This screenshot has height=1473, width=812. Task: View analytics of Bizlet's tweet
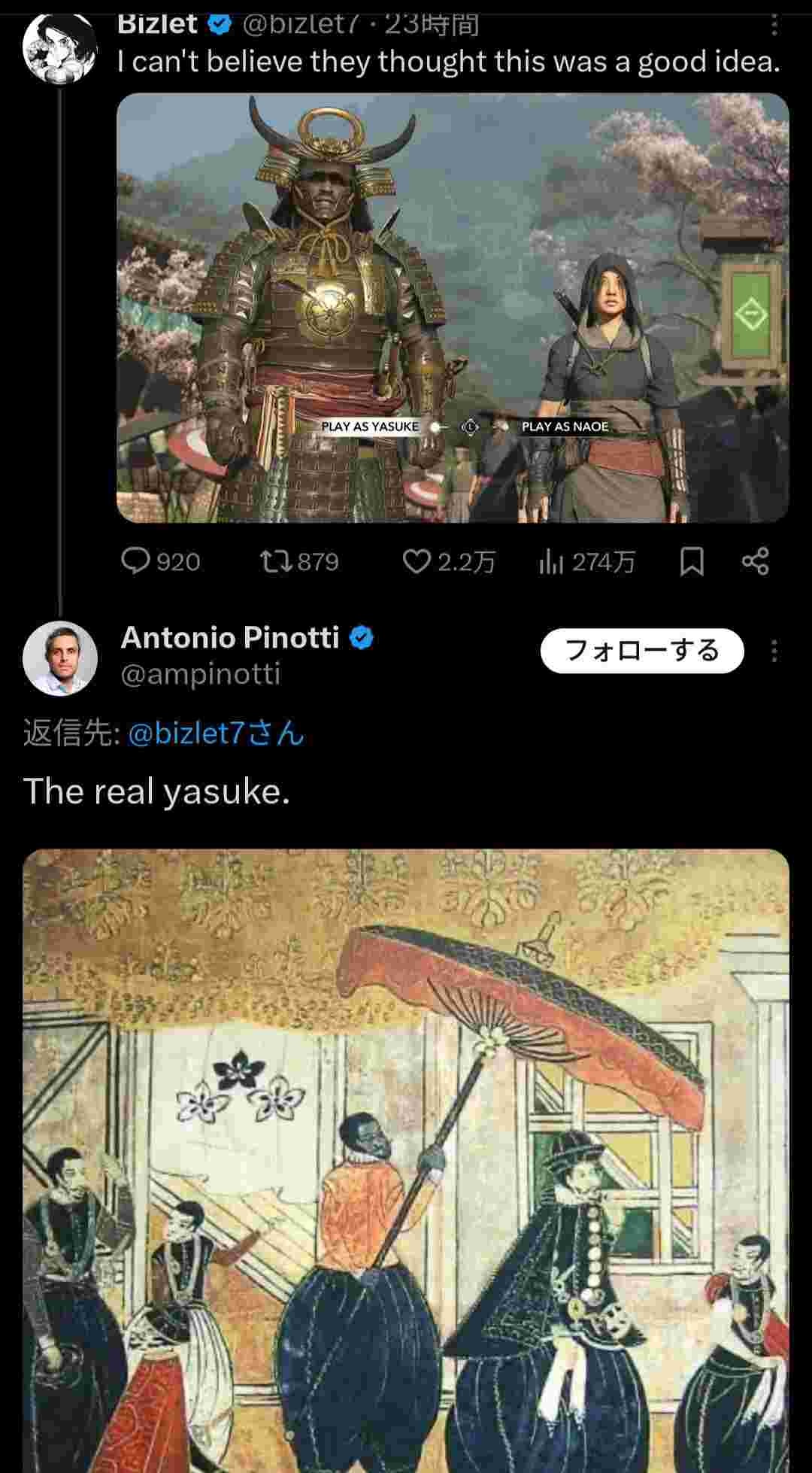click(x=551, y=561)
